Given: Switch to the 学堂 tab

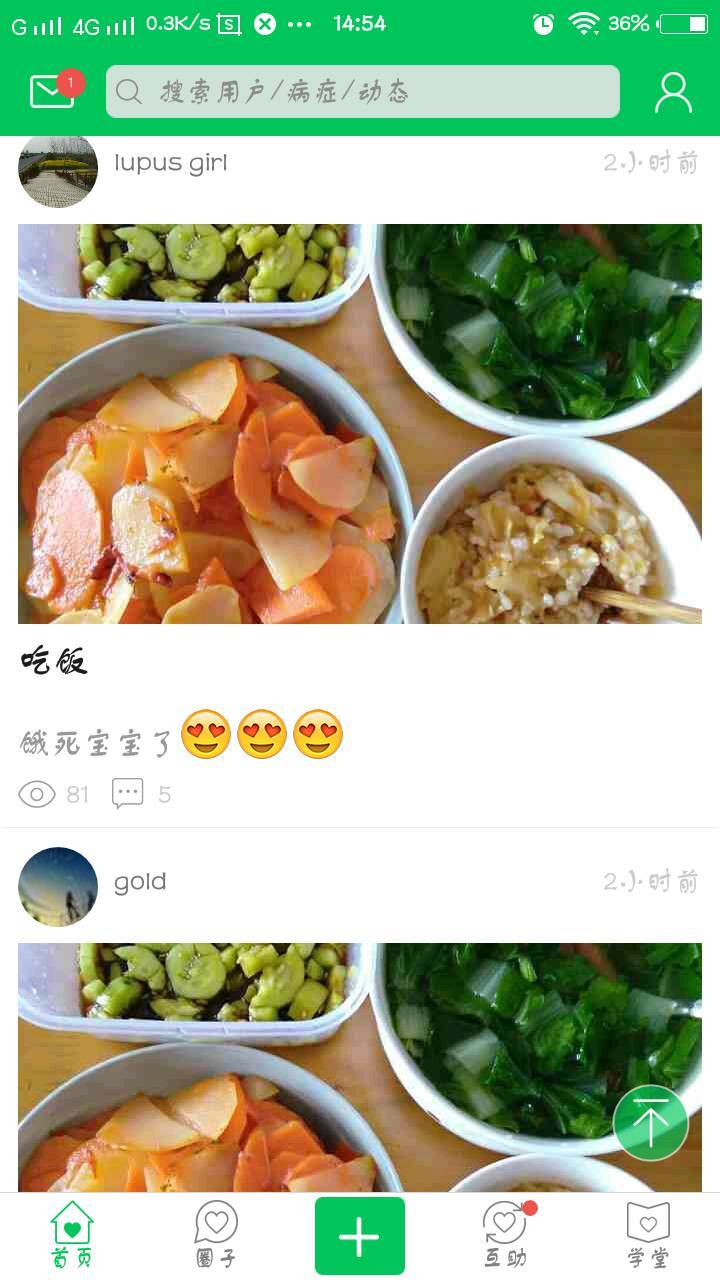Looking at the screenshot, I should [x=648, y=1236].
